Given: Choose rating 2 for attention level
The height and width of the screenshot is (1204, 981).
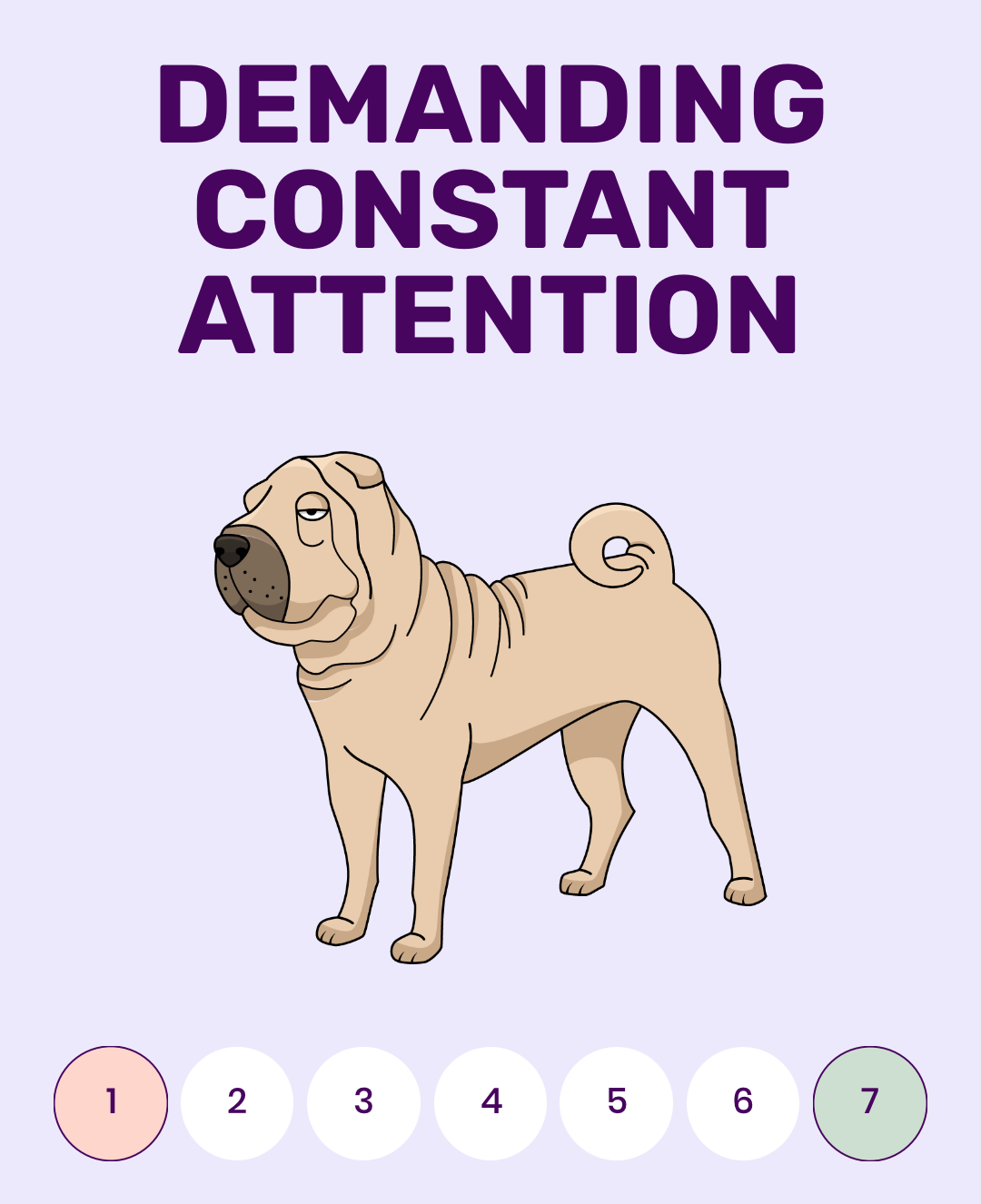Looking at the screenshot, I should [x=237, y=1103].
